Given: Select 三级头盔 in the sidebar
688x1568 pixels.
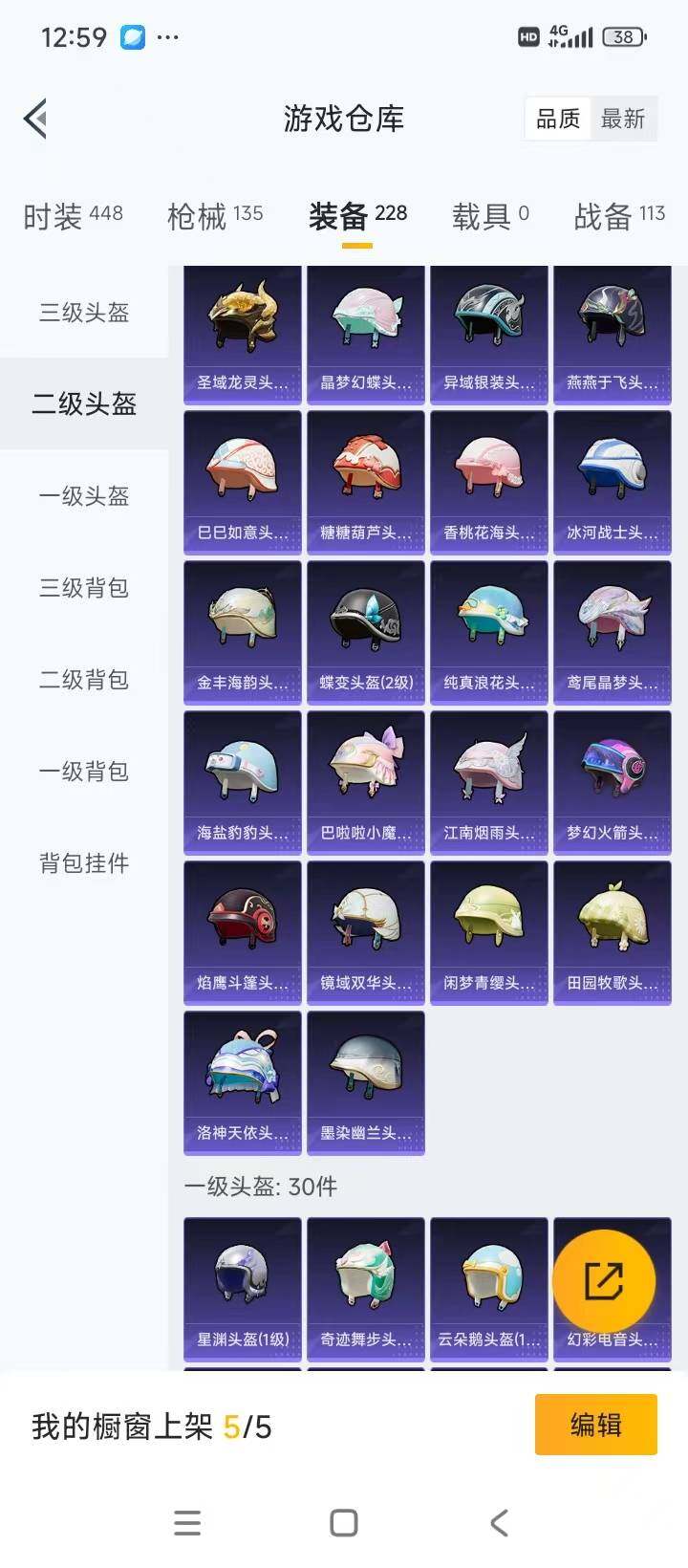Looking at the screenshot, I should click(84, 313).
